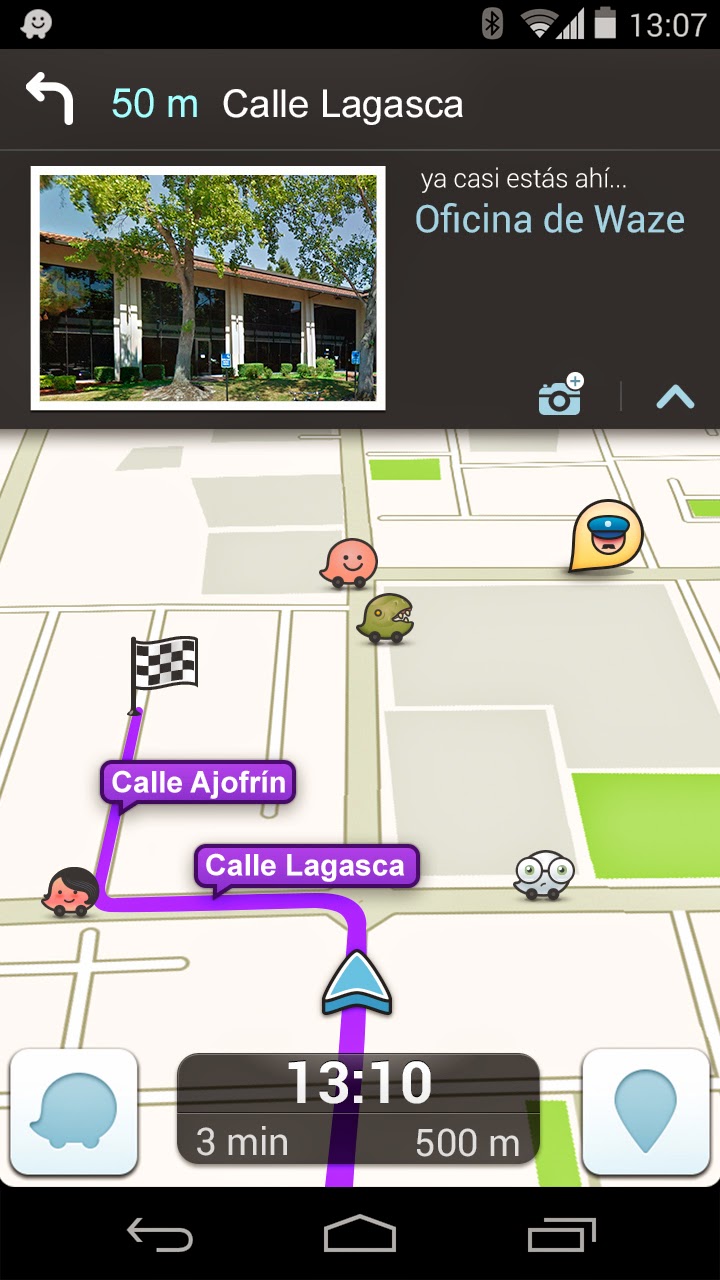The image size is (720, 1280).
Task: Open the ETA bar showing 13:10
Action: (x=358, y=1108)
